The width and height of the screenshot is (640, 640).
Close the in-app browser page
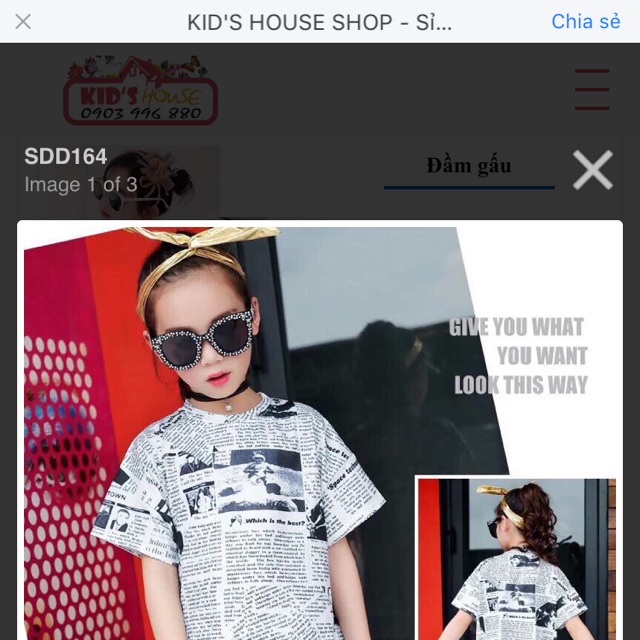23,21
